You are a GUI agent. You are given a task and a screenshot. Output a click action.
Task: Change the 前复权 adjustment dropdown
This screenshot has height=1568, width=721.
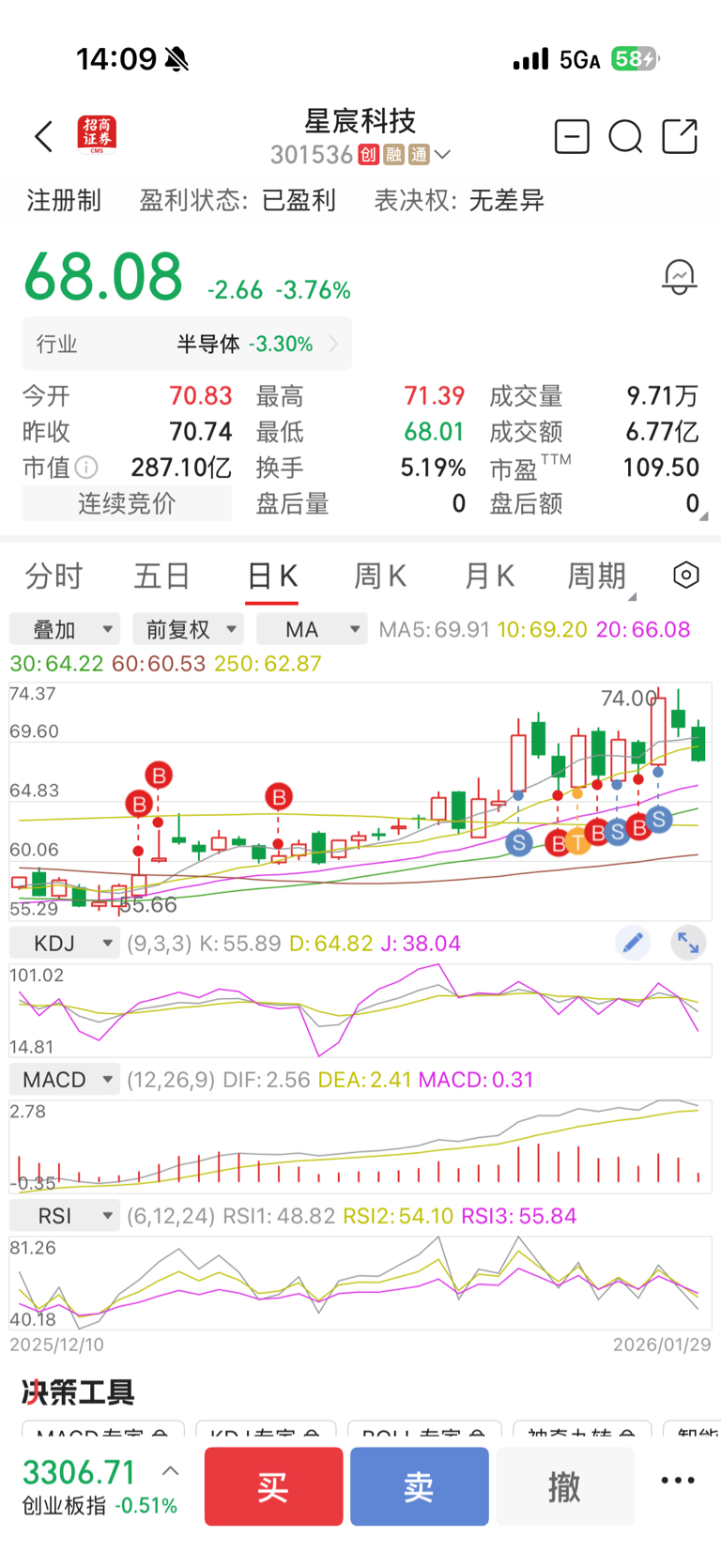click(188, 629)
